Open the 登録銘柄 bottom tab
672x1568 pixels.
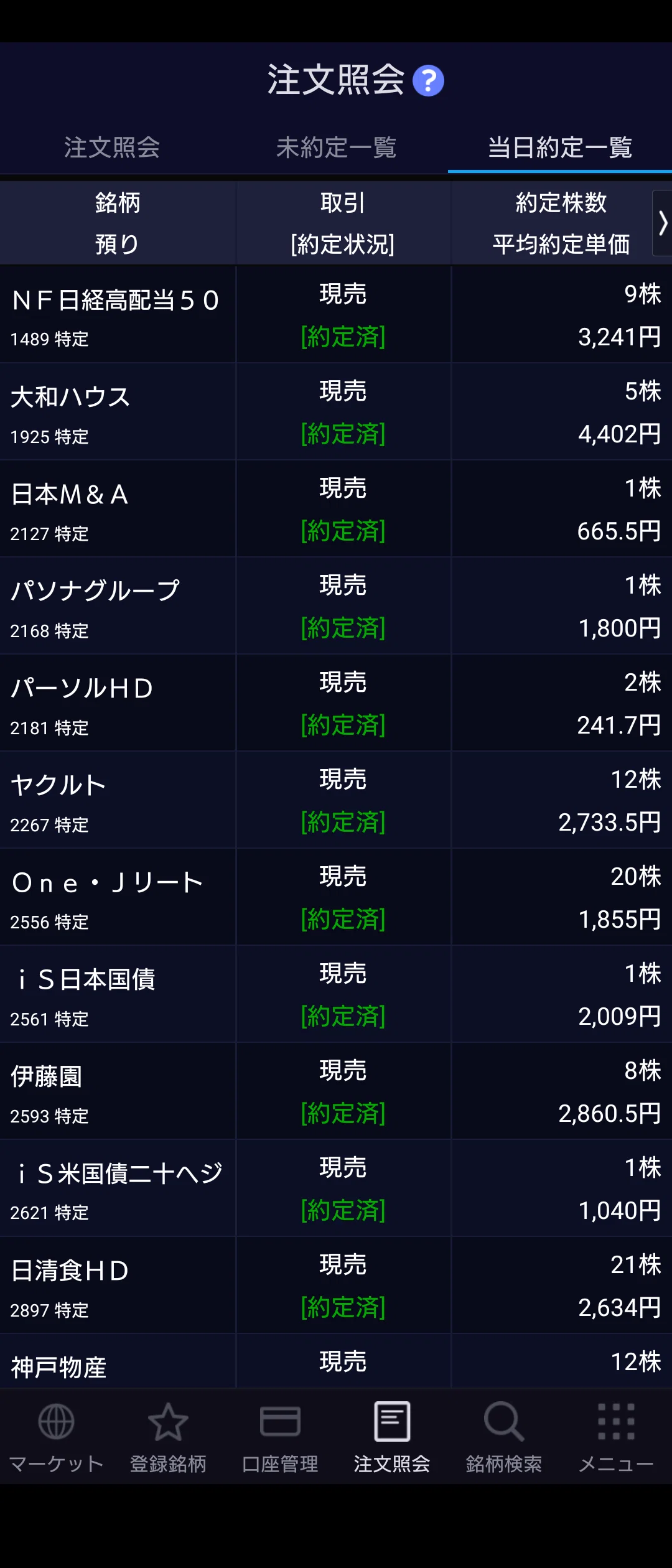(x=168, y=1437)
